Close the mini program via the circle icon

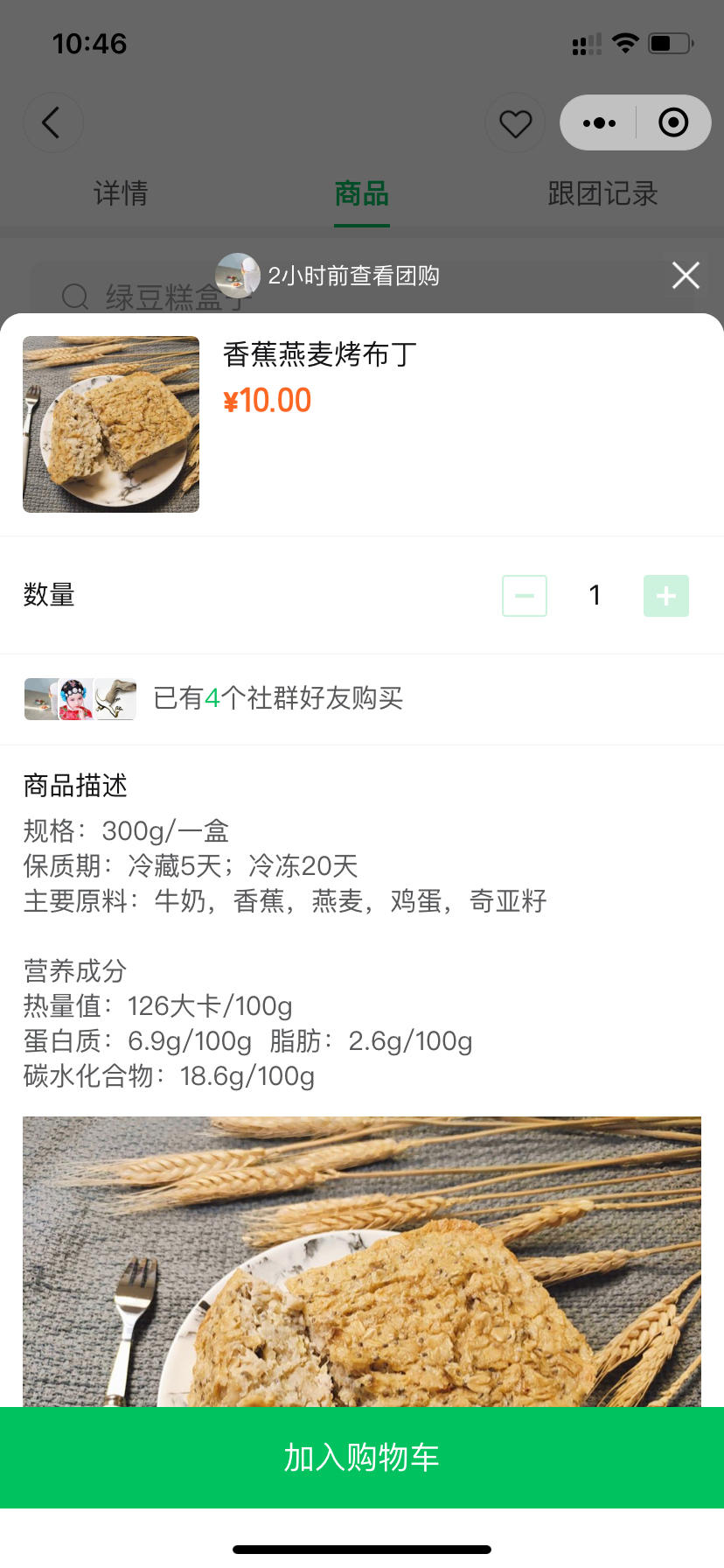pos(672,123)
